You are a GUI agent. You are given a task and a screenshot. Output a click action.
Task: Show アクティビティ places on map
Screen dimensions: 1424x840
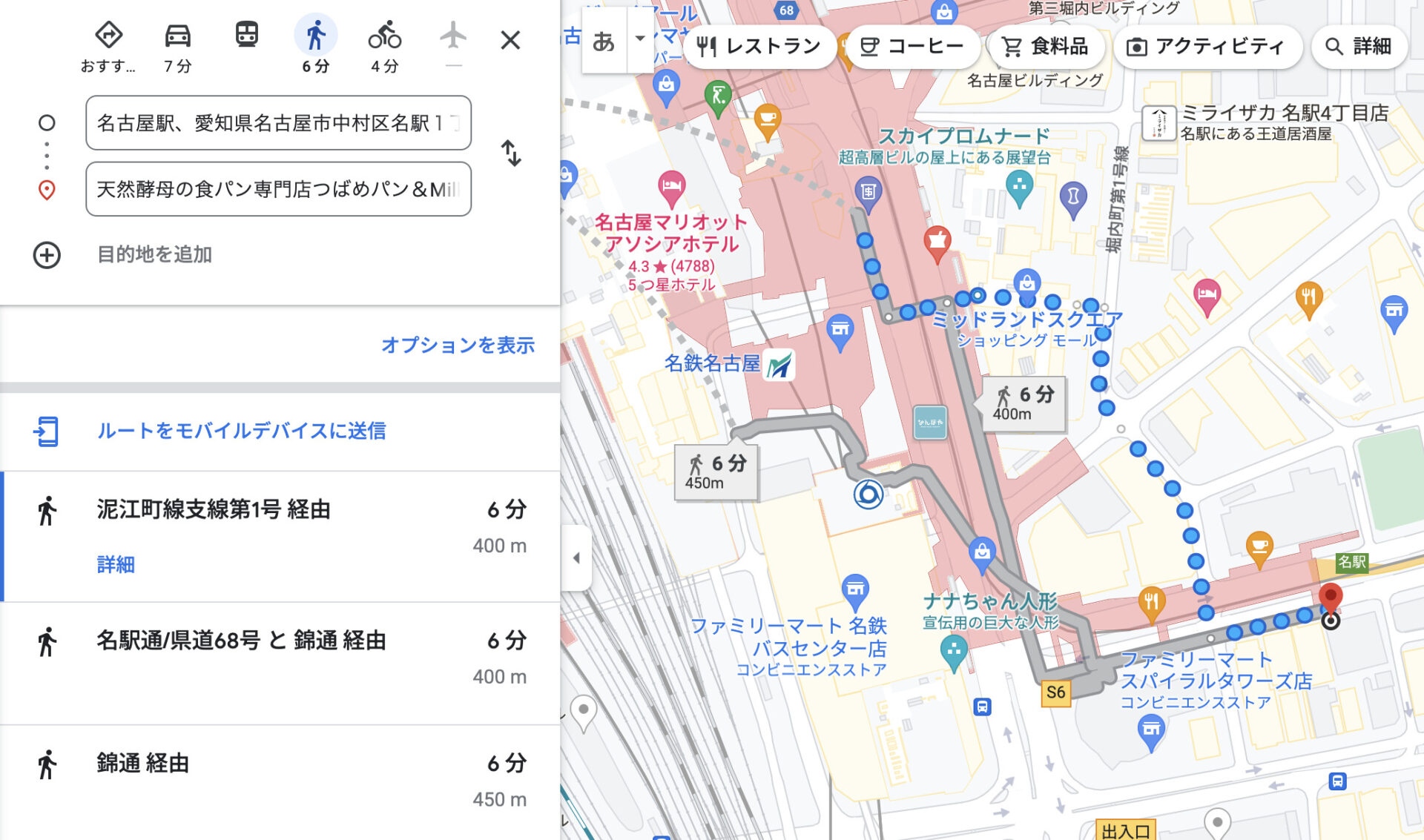click(1206, 47)
